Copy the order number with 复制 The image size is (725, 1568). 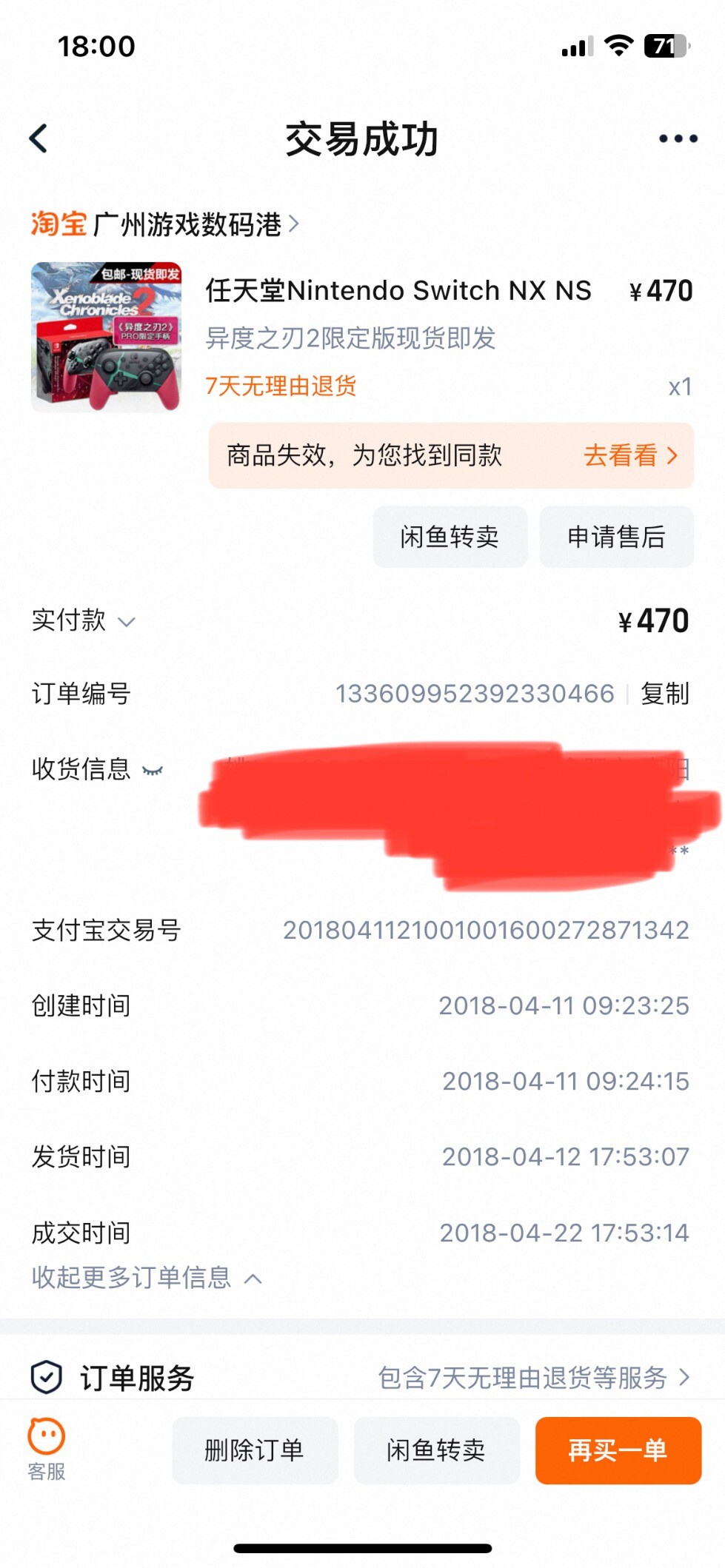[x=665, y=694]
